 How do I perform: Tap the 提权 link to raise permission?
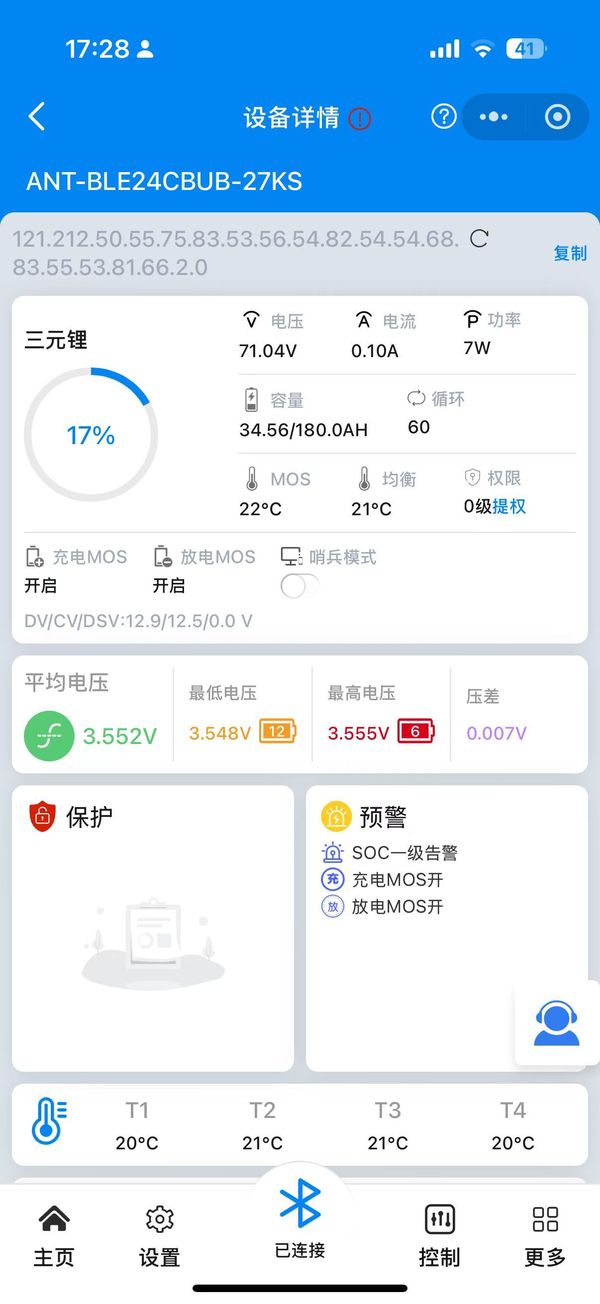[x=510, y=507]
